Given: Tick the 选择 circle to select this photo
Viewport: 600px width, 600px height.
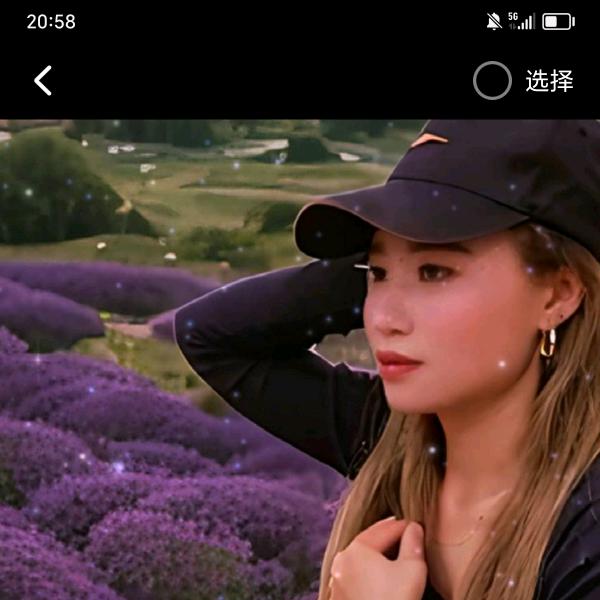Looking at the screenshot, I should (492, 81).
